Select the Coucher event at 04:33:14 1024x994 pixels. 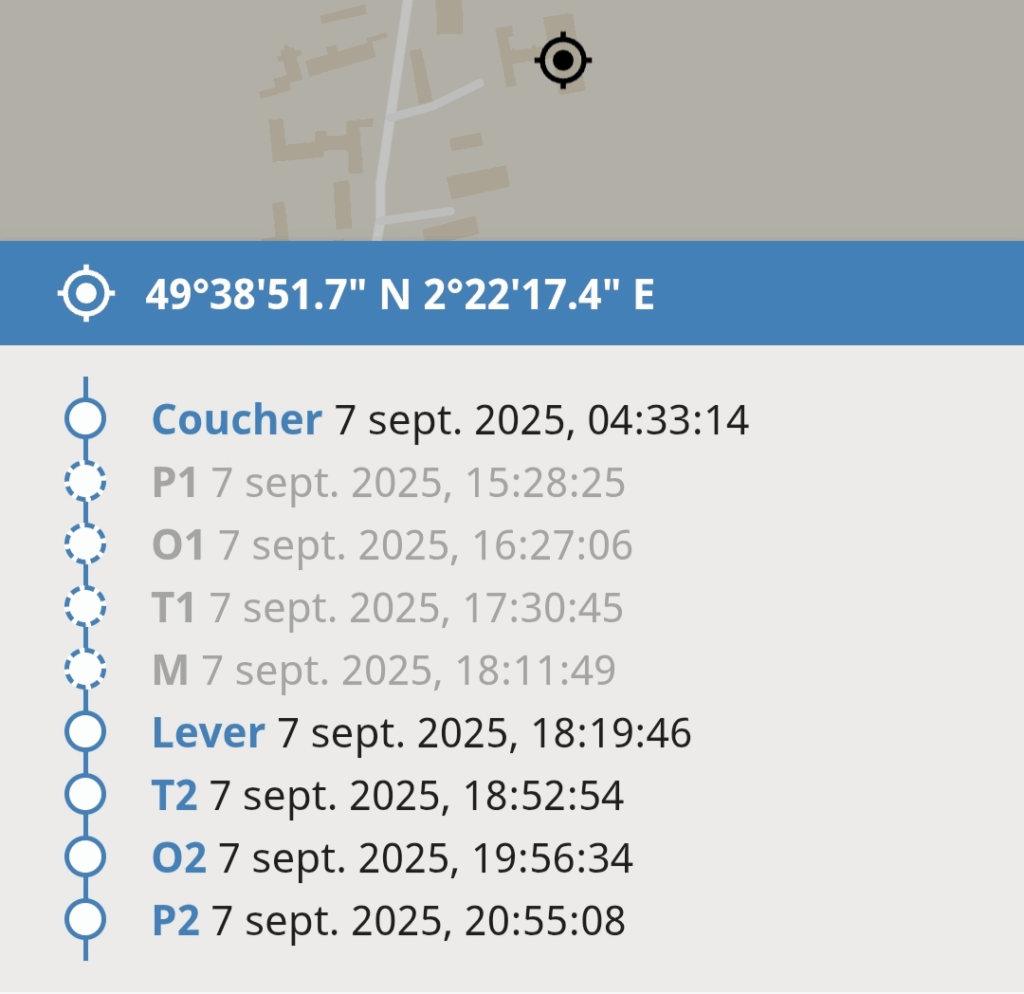(x=449, y=420)
